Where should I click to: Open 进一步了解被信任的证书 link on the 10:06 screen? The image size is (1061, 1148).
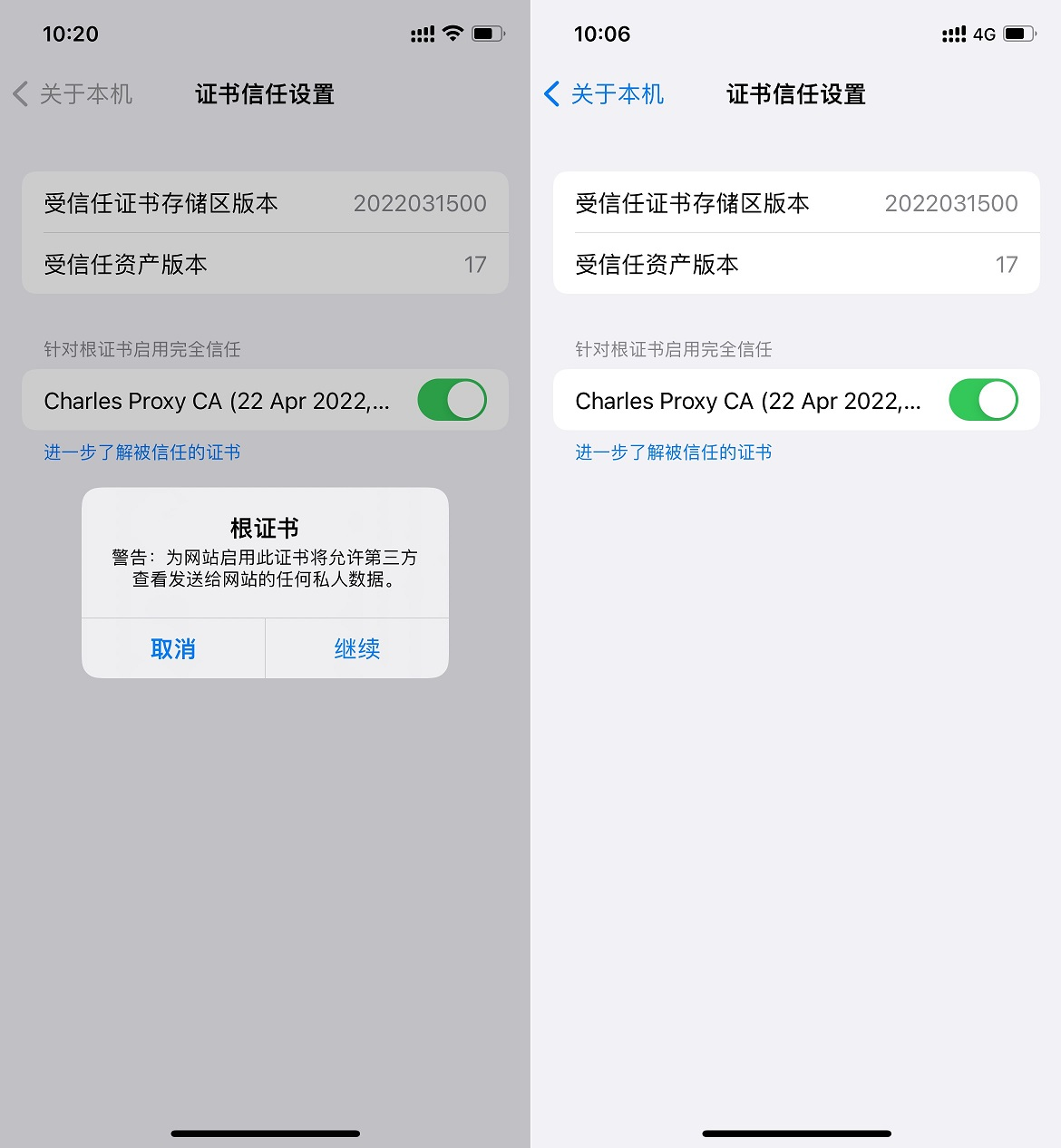click(673, 452)
